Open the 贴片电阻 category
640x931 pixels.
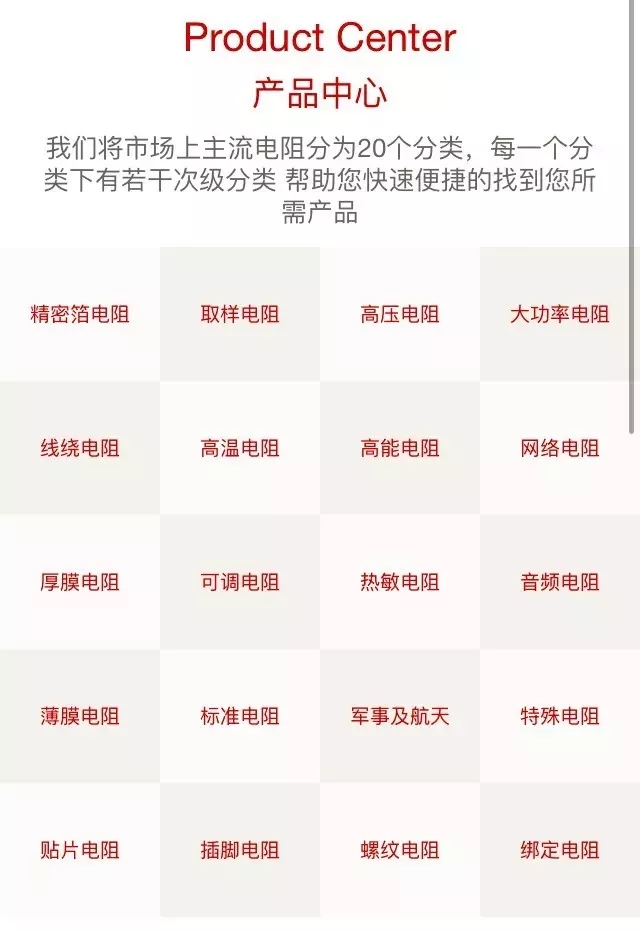point(80,850)
